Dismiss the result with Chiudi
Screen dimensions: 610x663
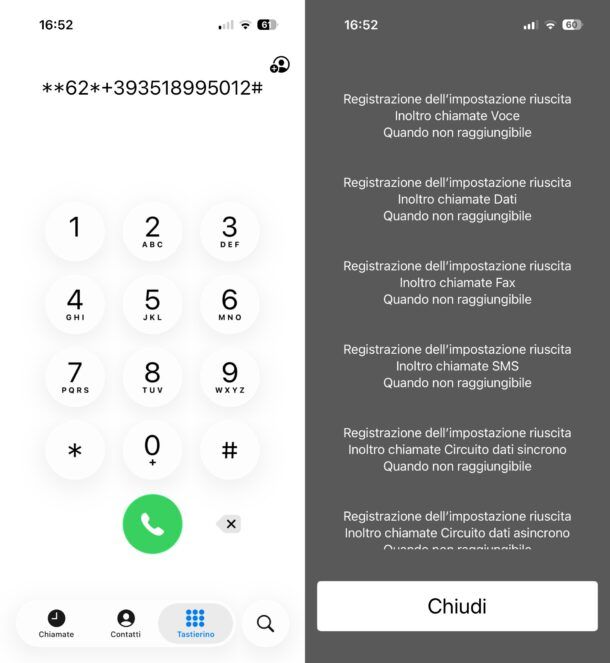pos(457,606)
